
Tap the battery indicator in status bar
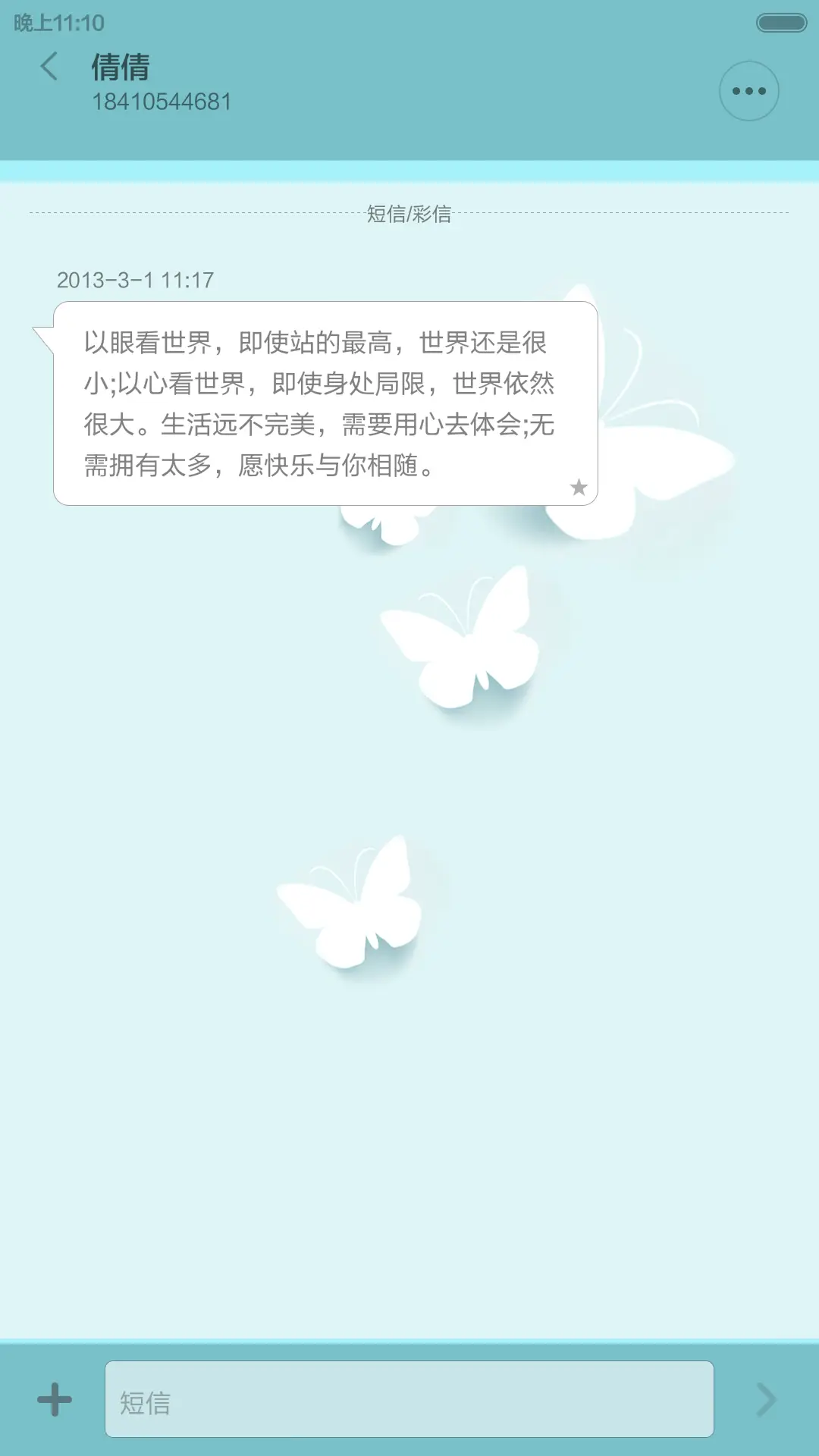click(x=780, y=20)
